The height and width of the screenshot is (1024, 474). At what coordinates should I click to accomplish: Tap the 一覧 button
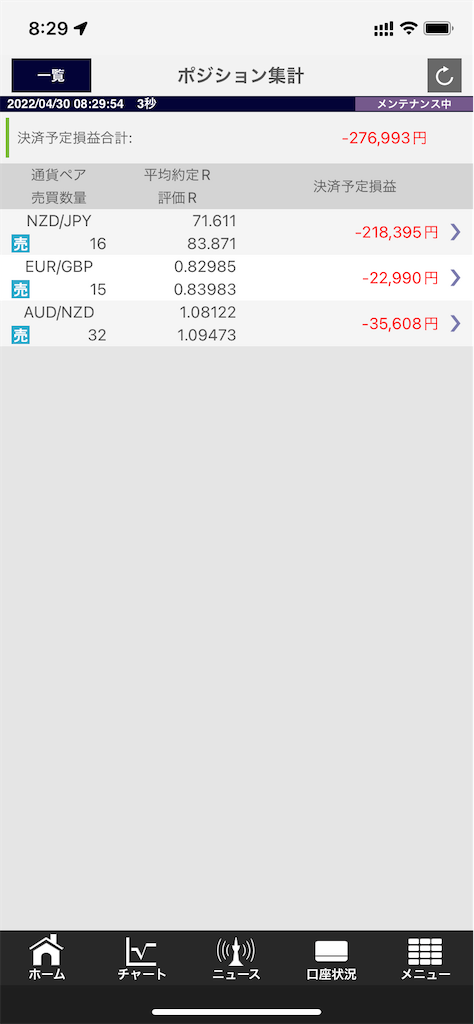pos(51,75)
